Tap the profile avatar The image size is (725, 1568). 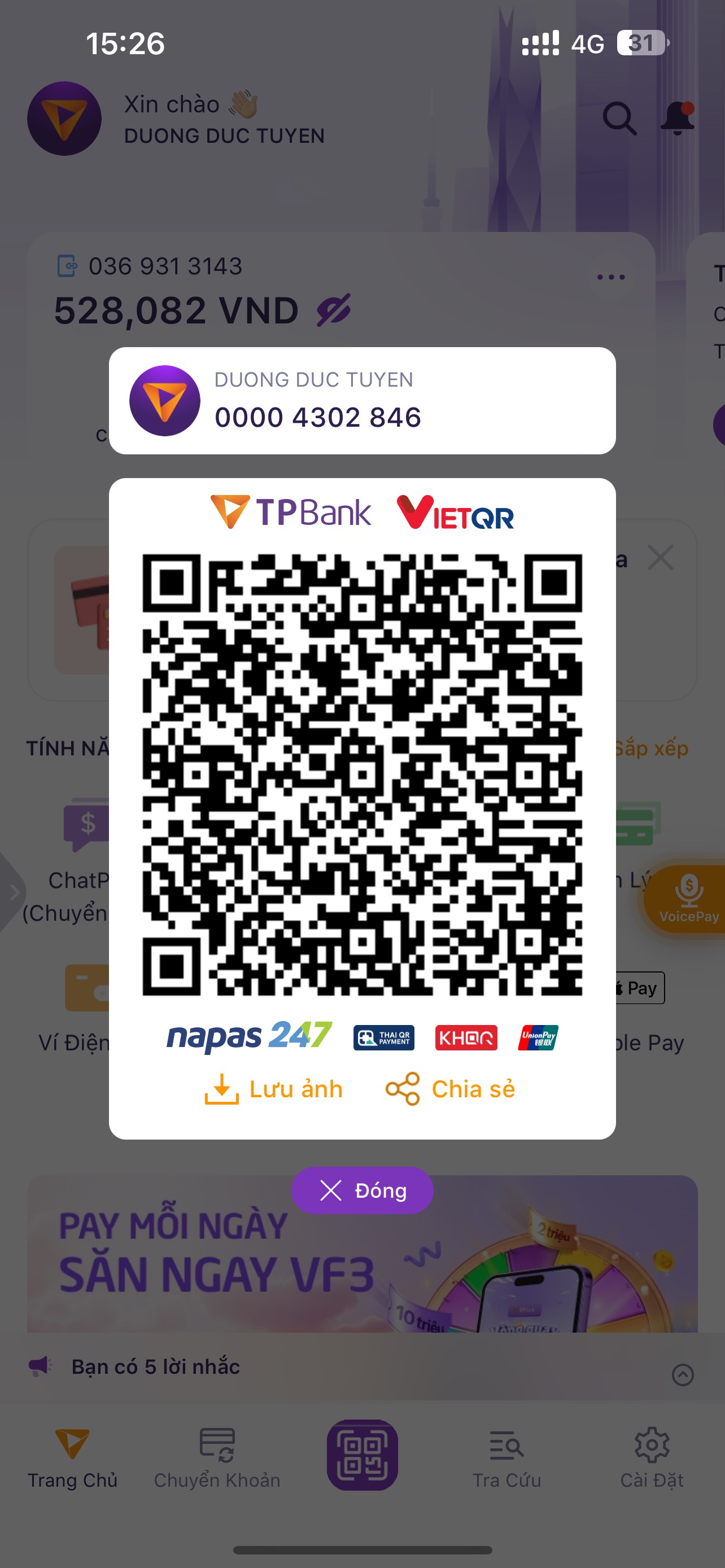pos(64,119)
